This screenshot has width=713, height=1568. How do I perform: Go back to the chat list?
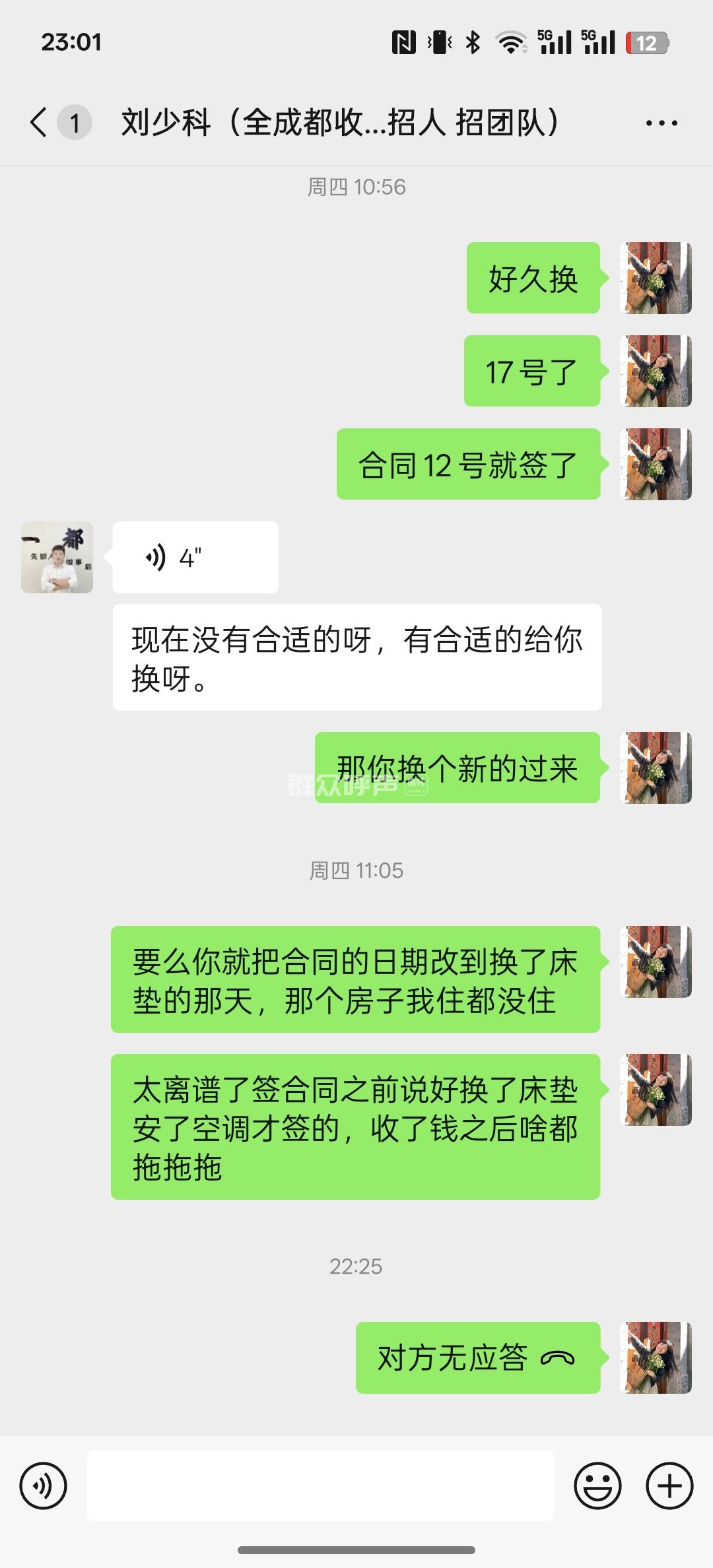point(40,123)
